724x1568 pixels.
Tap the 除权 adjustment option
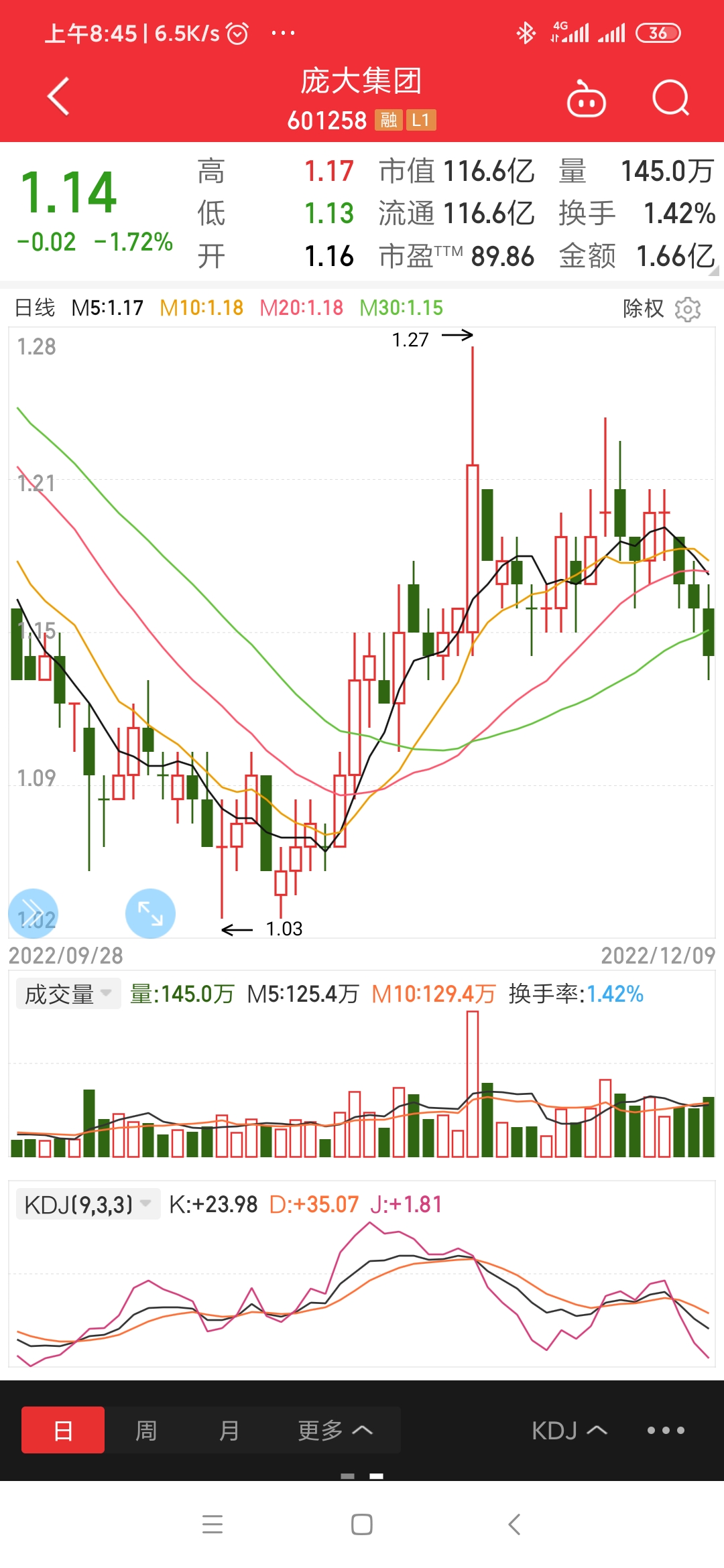643,308
